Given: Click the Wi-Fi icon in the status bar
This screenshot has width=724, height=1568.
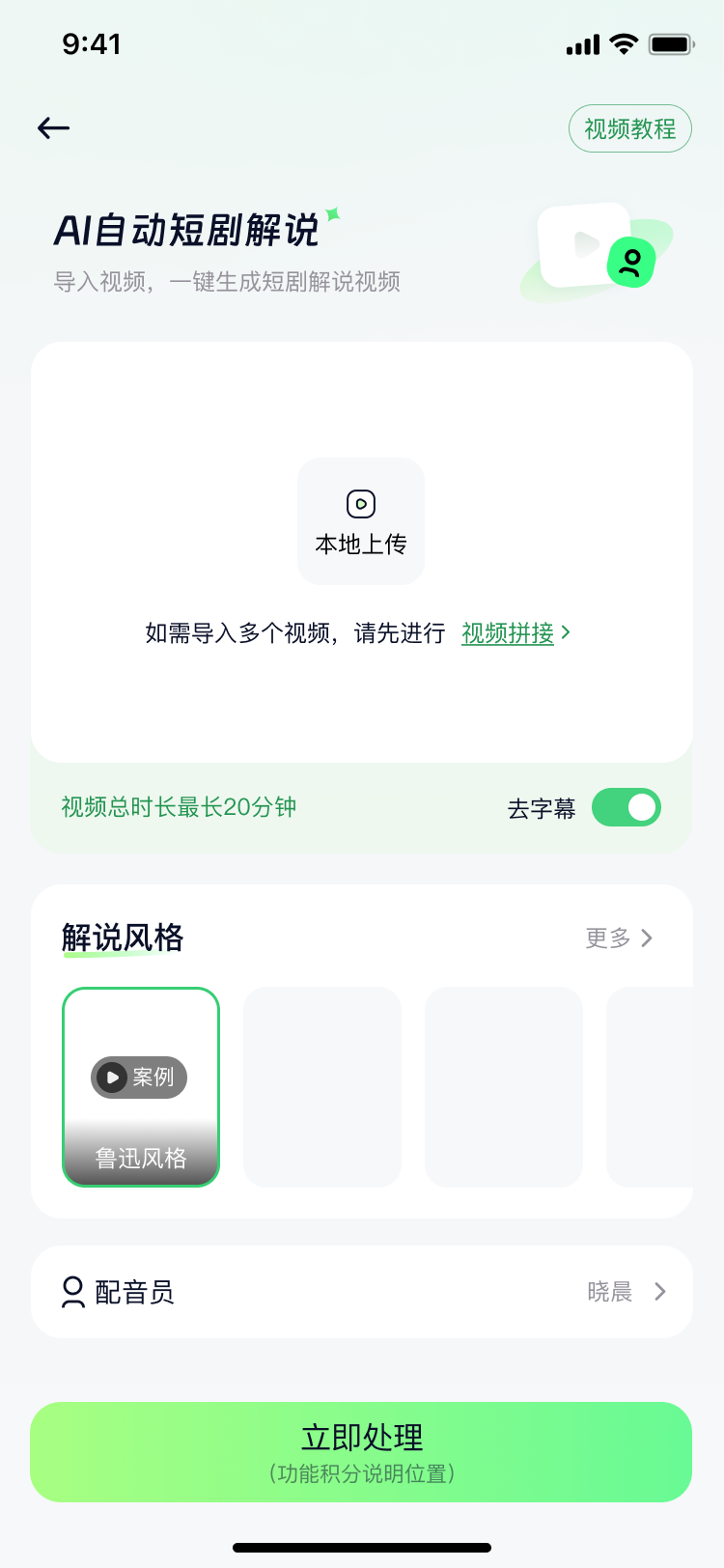Looking at the screenshot, I should pyautogui.click(x=623, y=42).
